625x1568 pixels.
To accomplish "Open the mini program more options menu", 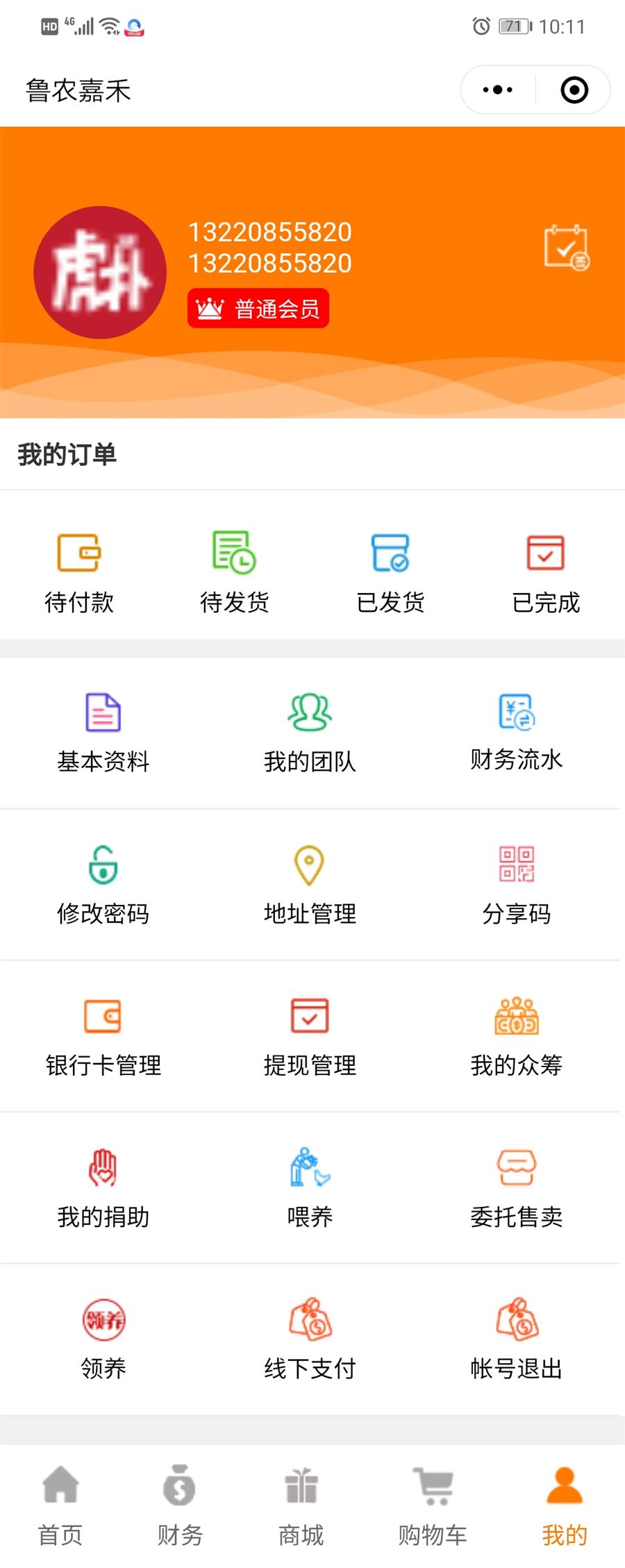I will [498, 90].
